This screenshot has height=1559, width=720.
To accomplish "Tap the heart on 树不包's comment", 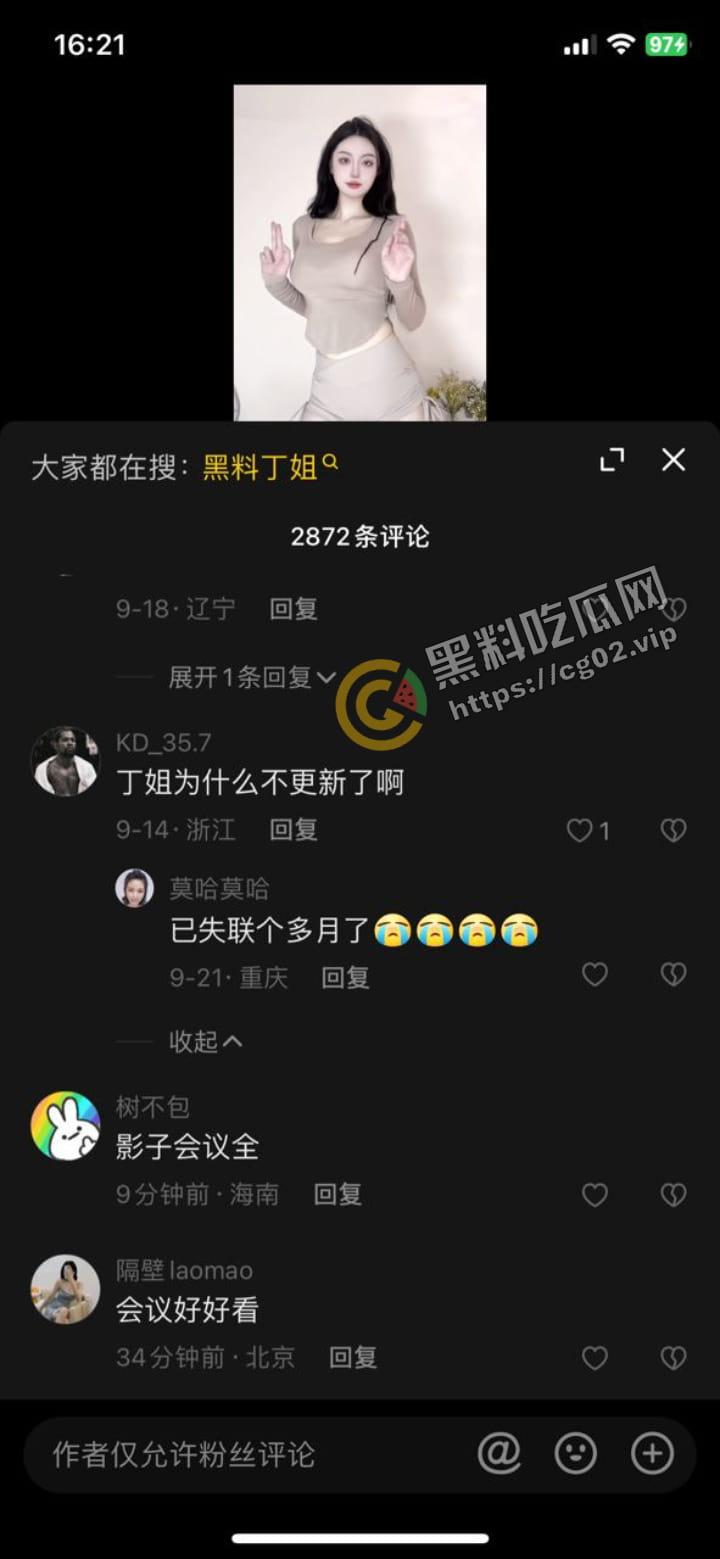I will tap(594, 1195).
